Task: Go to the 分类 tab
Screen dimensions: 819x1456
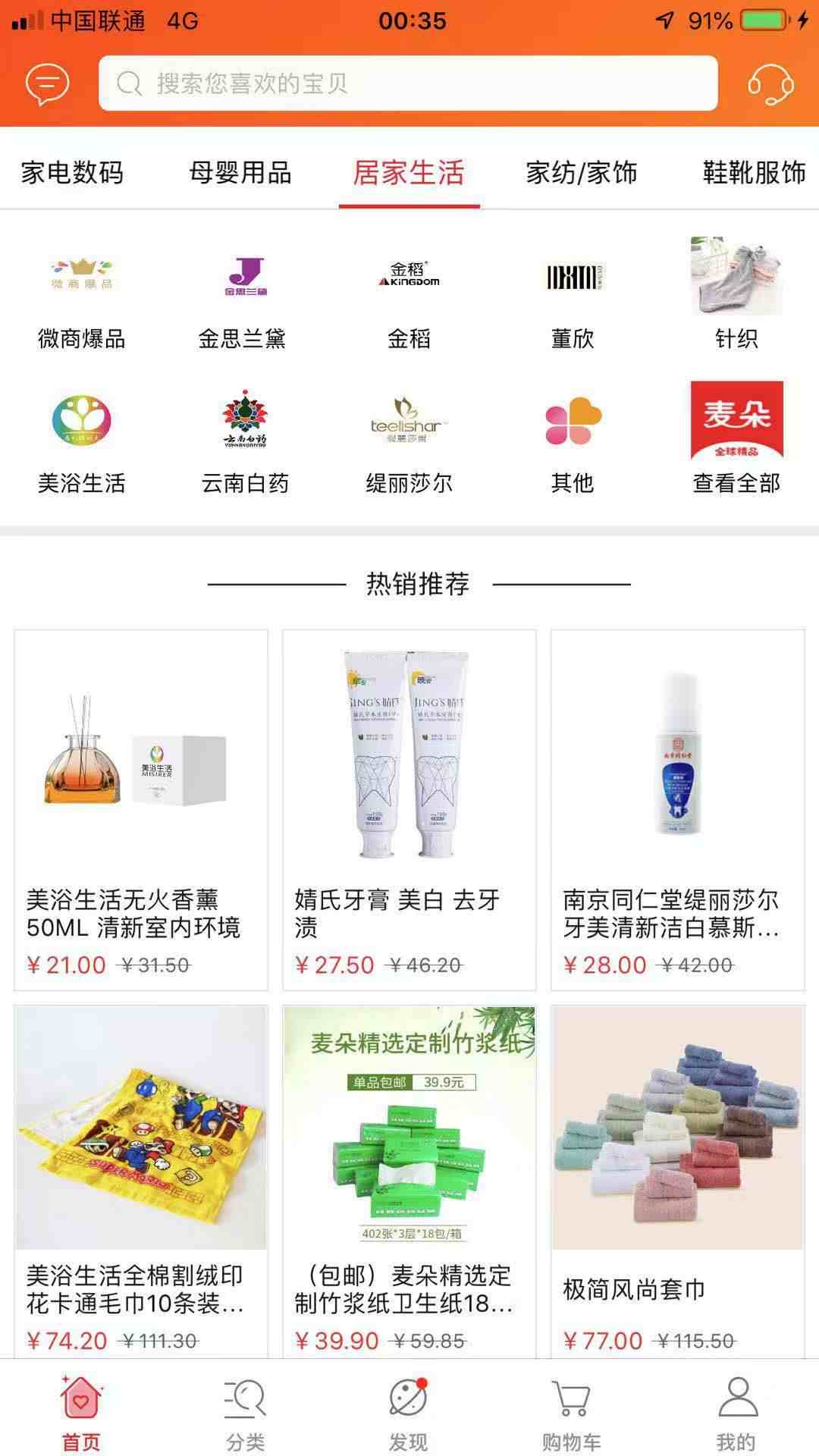Action: point(245,1414)
